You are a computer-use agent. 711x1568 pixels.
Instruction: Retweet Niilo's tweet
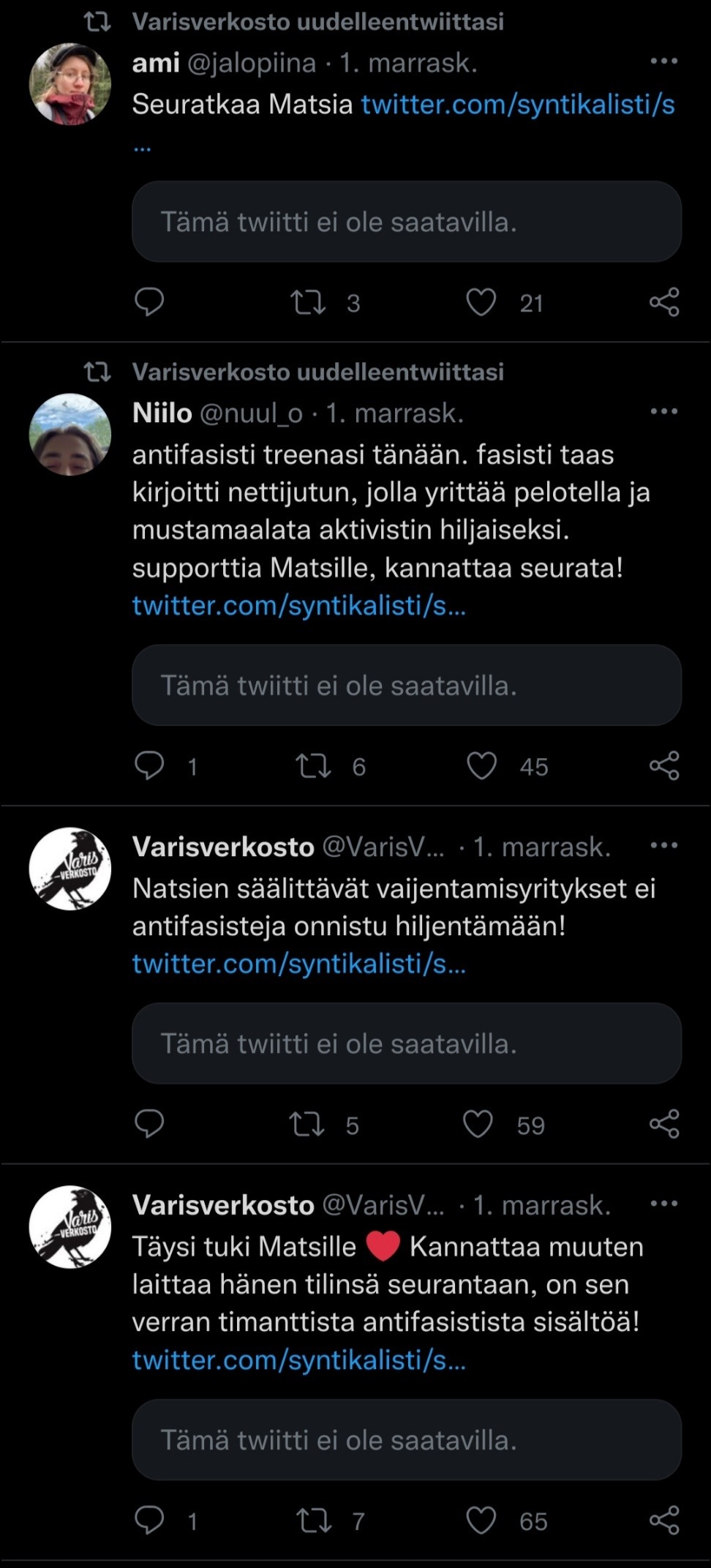313,766
